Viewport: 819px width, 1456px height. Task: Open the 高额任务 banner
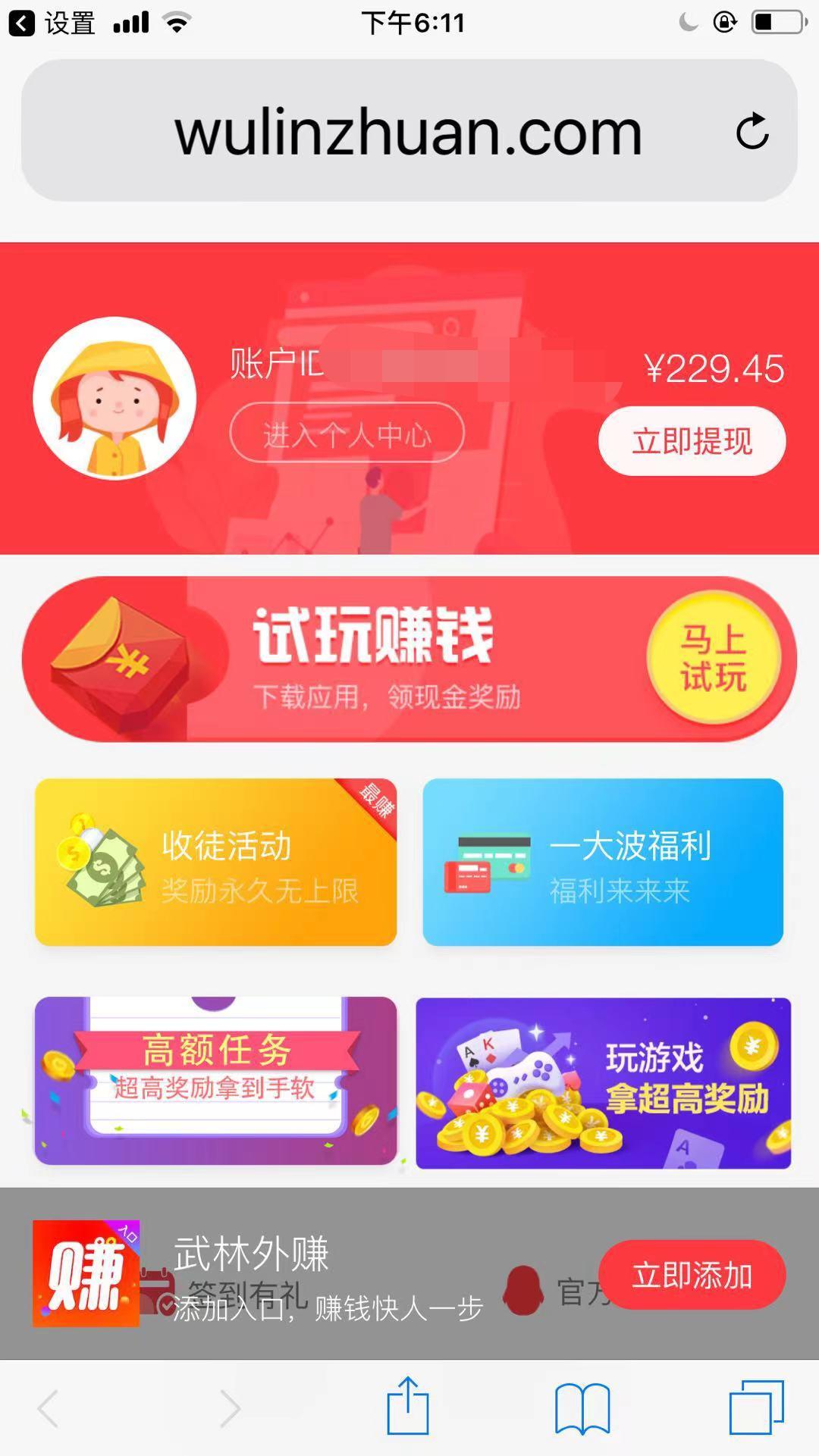215,1080
